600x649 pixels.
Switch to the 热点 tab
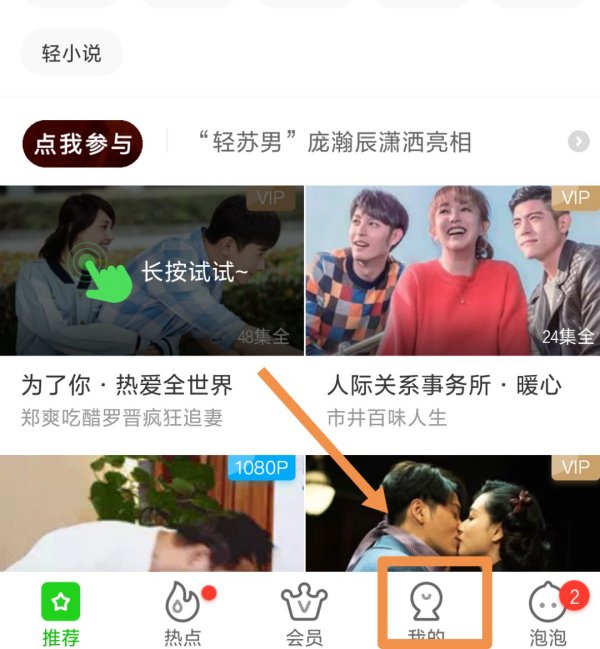183,614
